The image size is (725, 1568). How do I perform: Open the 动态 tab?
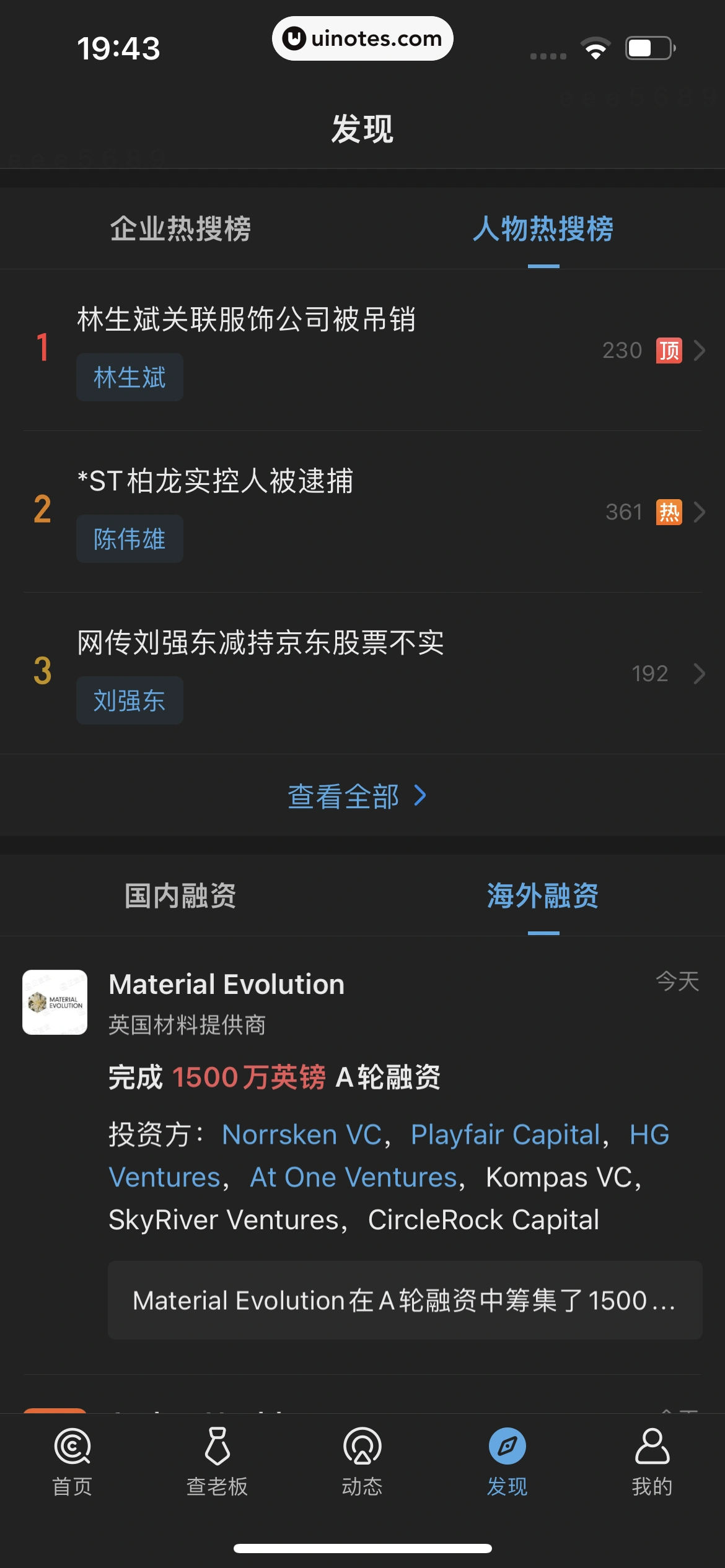coord(362,1458)
